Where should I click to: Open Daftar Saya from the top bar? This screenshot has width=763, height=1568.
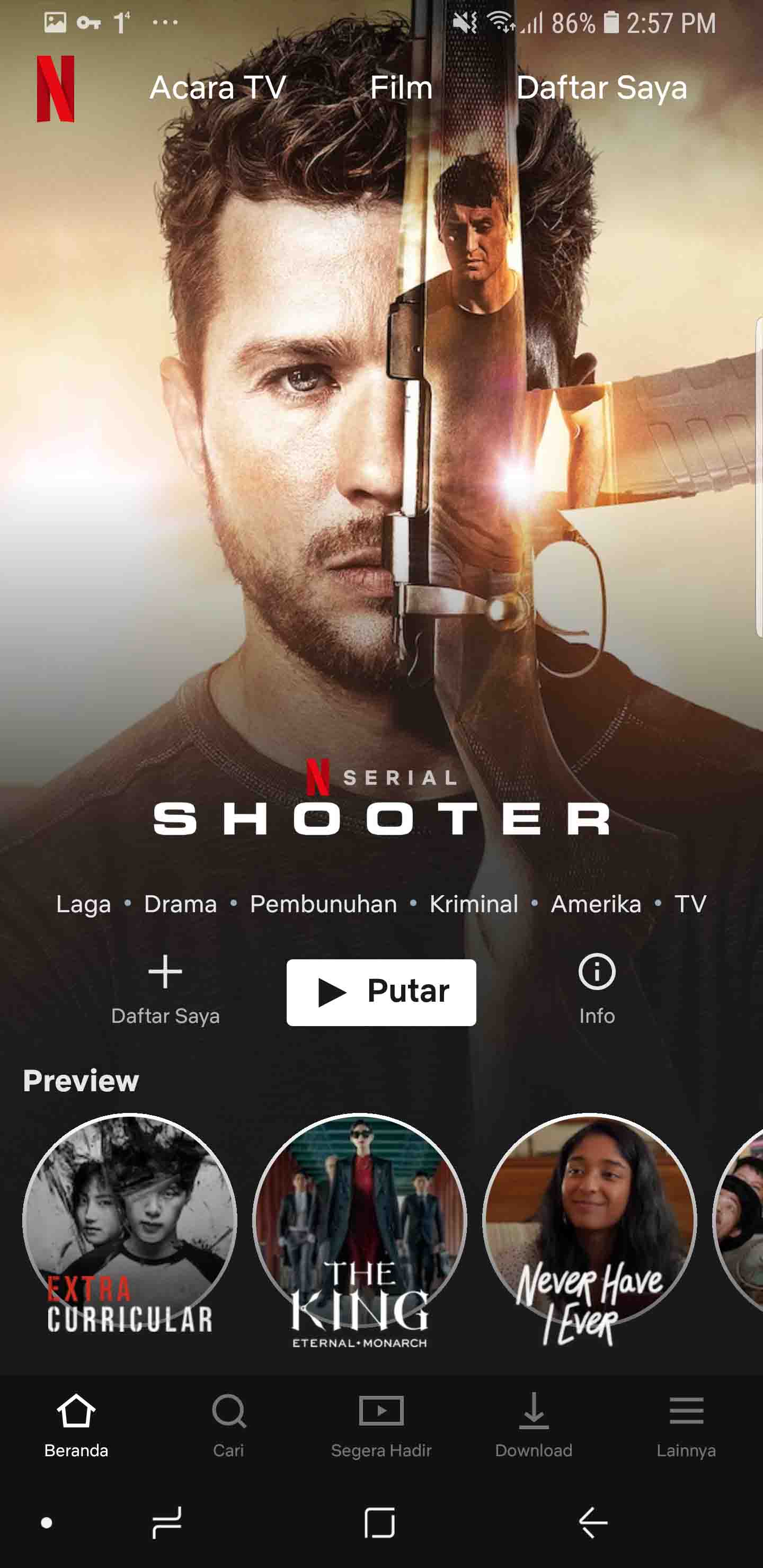click(601, 87)
